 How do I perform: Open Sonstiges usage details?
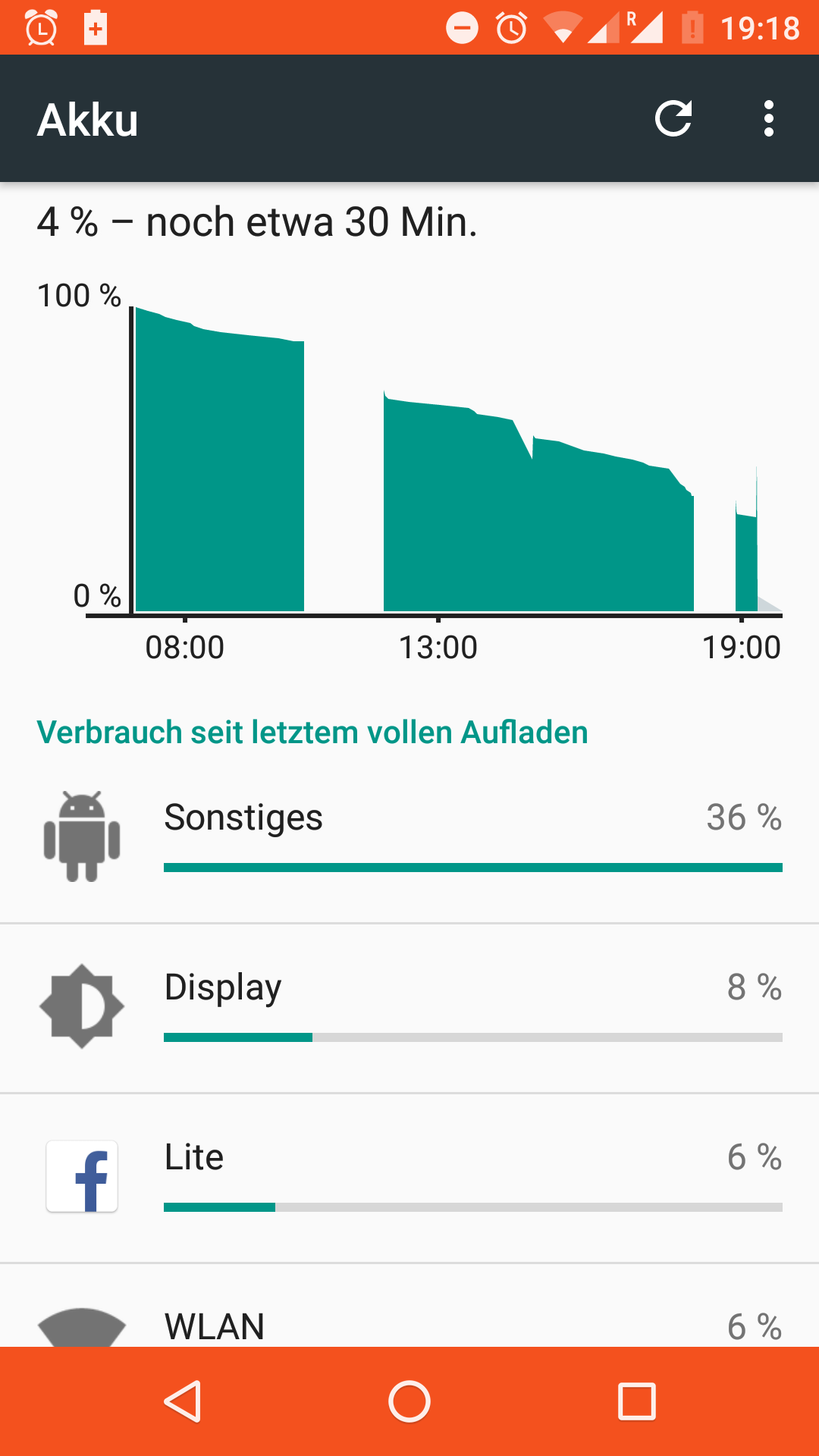409,838
